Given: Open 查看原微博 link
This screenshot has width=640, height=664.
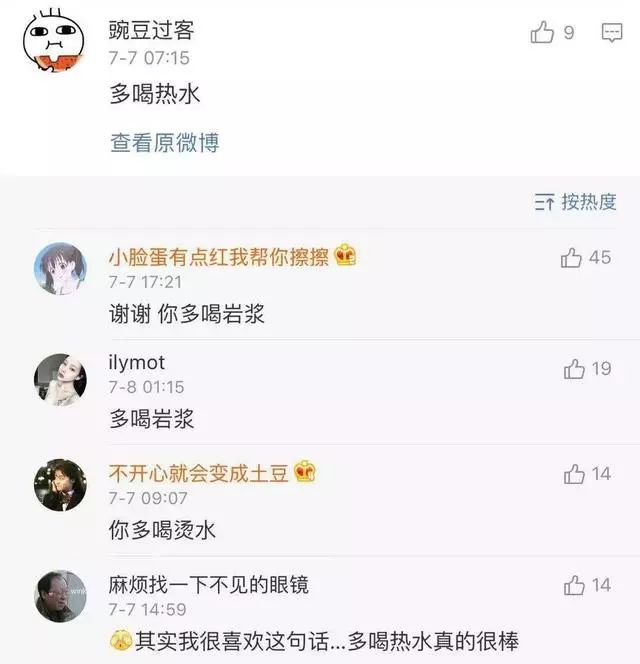Looking at the screenshot, I should tap(164, 143).
